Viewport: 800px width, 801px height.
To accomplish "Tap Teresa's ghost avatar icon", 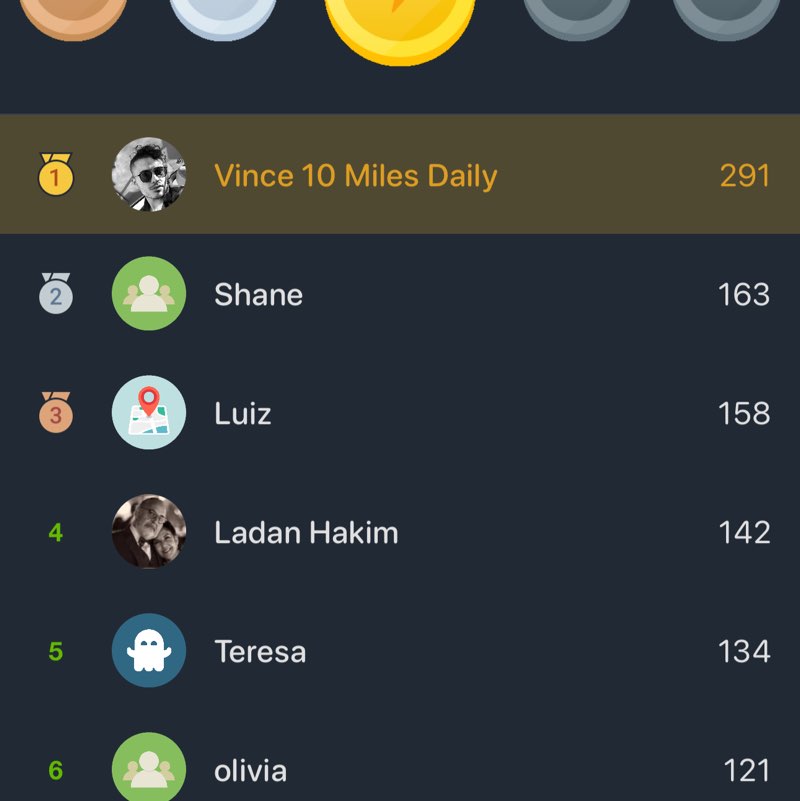I will [x=148, y=650].
